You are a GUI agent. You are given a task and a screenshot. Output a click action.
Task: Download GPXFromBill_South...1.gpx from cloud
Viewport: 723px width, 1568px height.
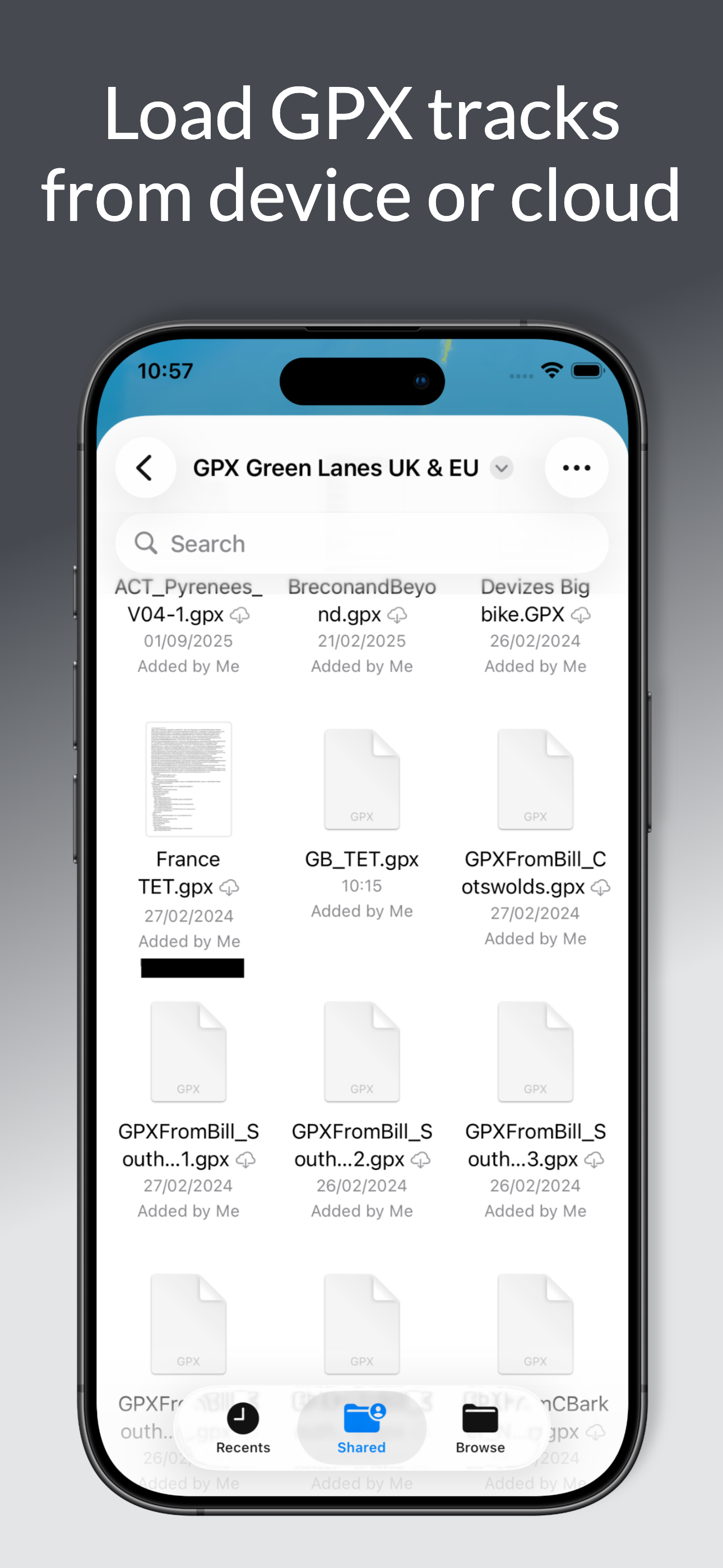[x=245, y=1160]
